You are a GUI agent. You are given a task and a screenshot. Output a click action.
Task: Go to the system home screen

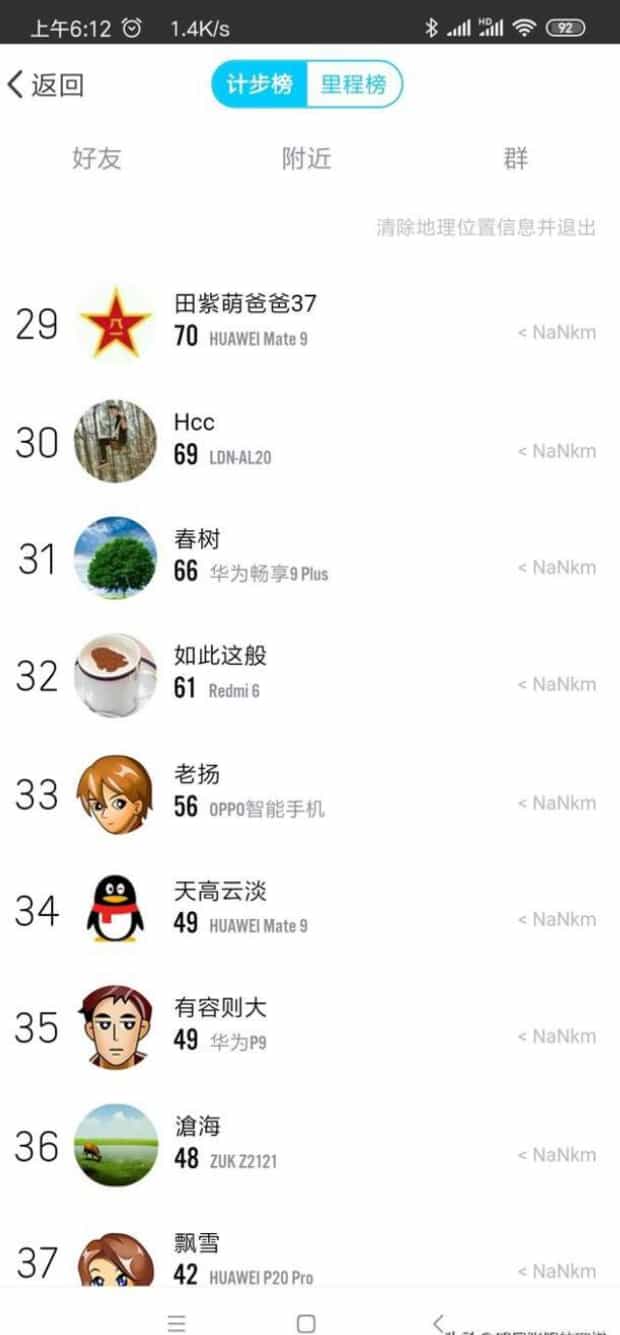pos(306,1323)
